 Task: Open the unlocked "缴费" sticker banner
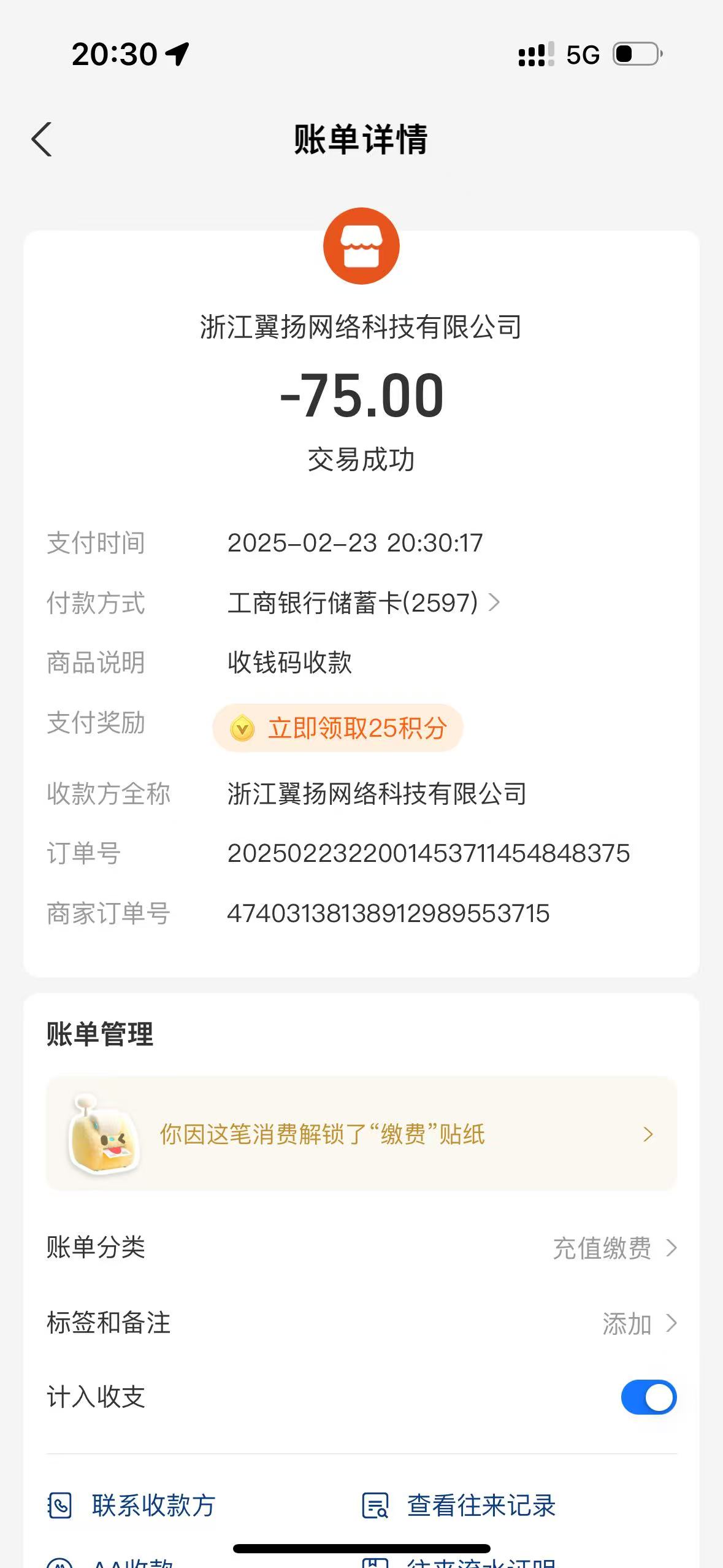pyautogui.click(x=361, y=1134)
